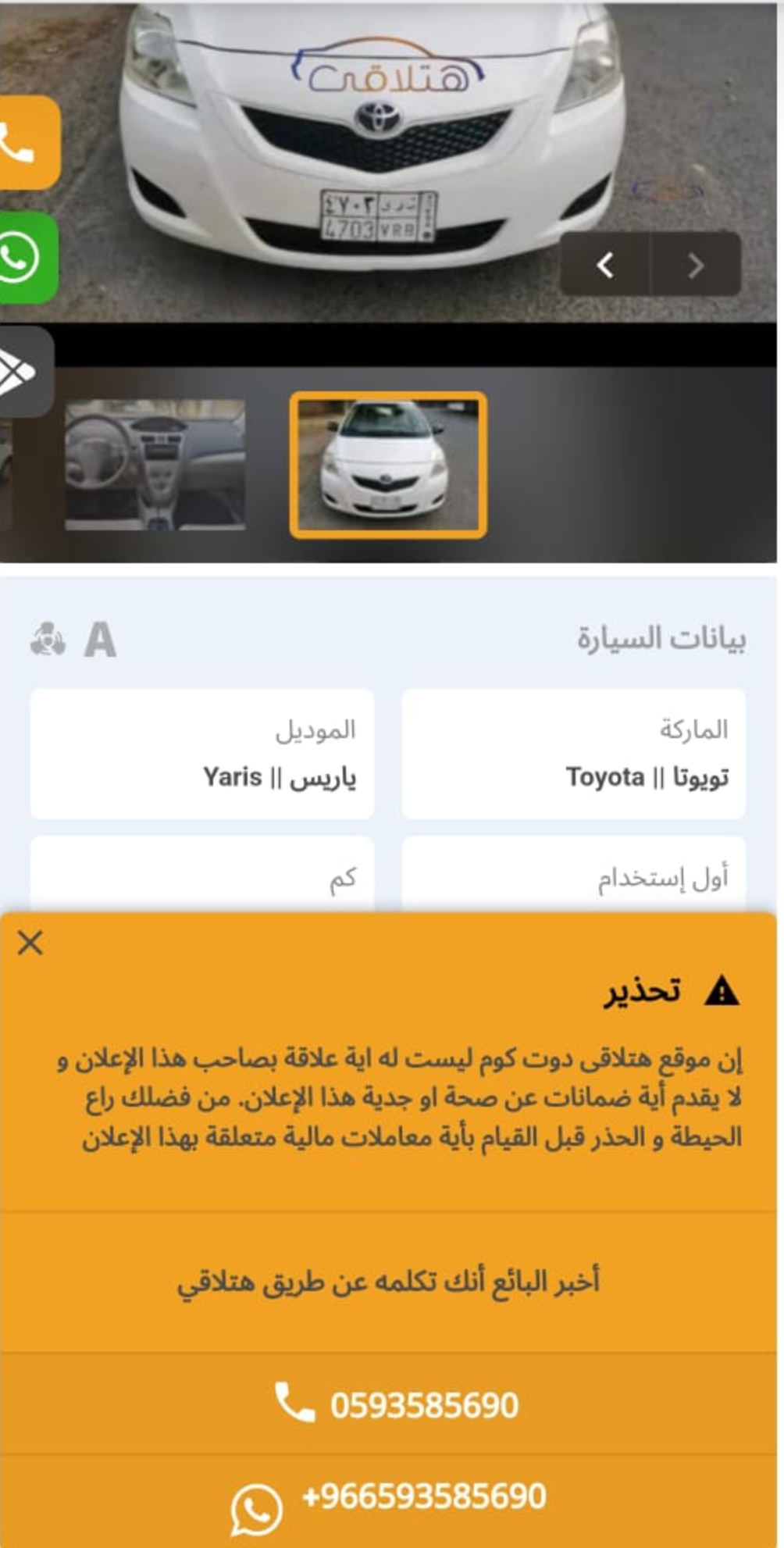Screen dimensions: 784x1548
Task: Select the car interior thumbnail
Action: coord(155,465)
